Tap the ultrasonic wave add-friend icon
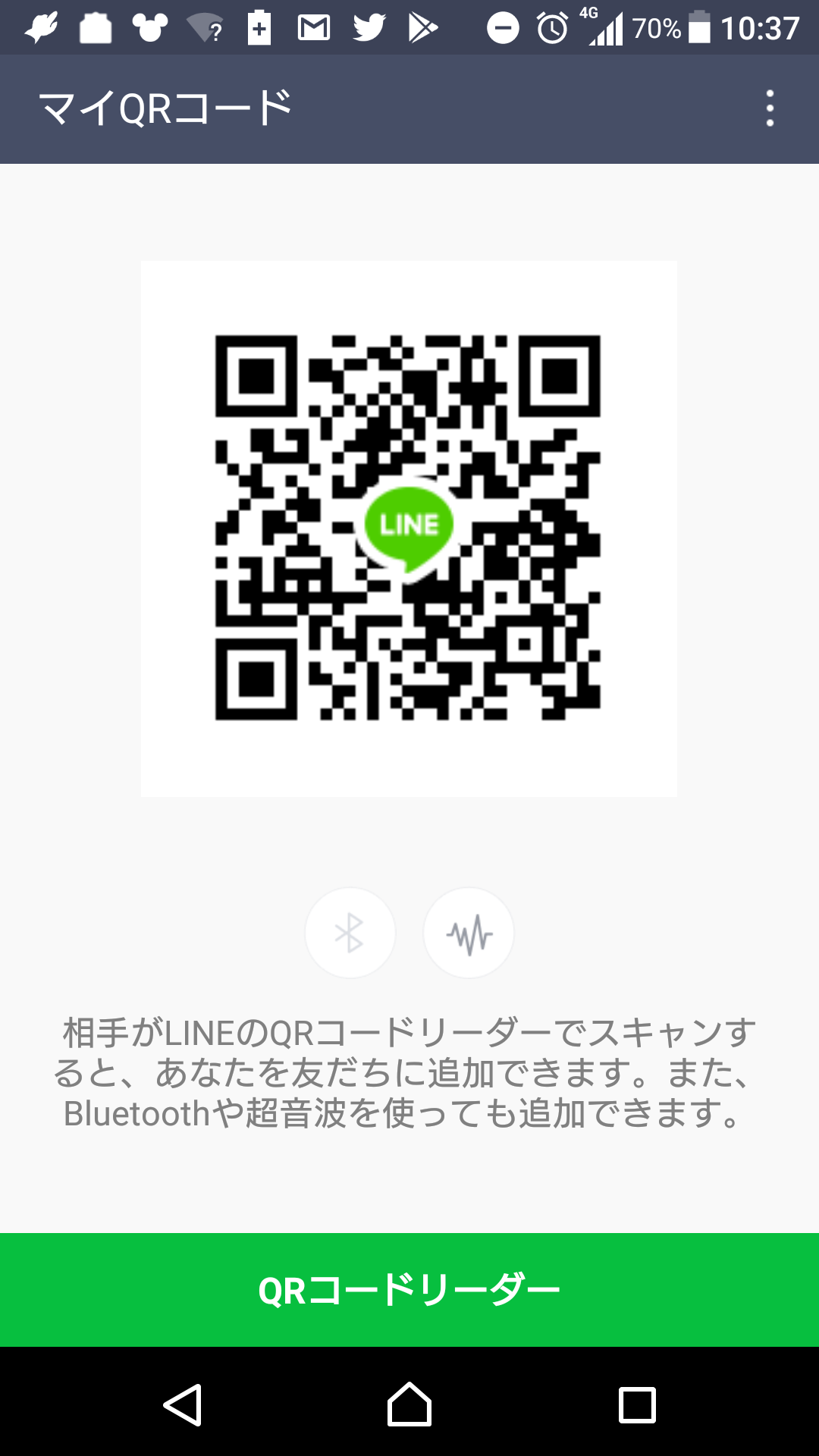819x1456 pixels. pos(469,933)
